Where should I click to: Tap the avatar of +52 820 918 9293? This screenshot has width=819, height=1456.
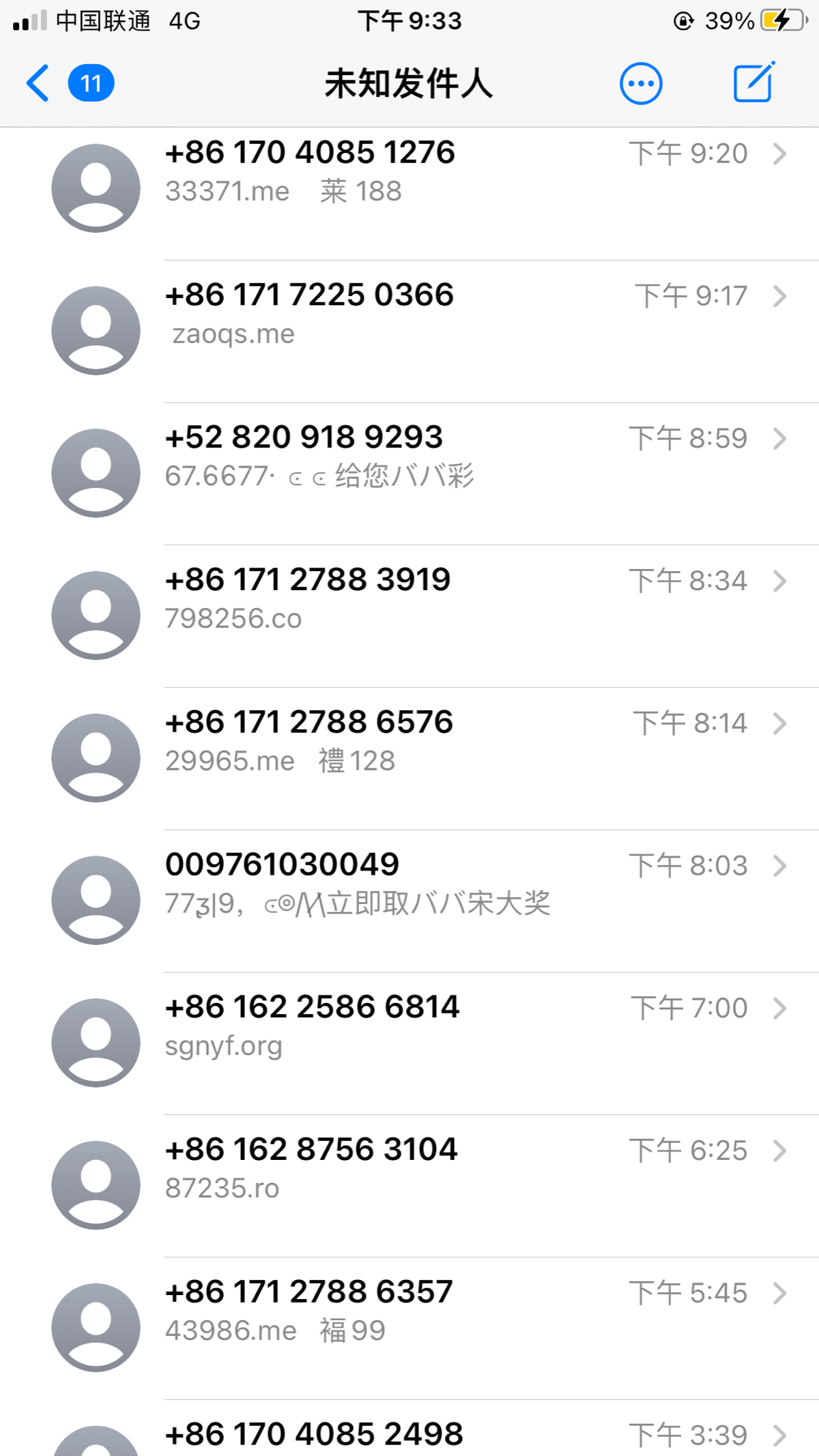(x=95, y=471)
